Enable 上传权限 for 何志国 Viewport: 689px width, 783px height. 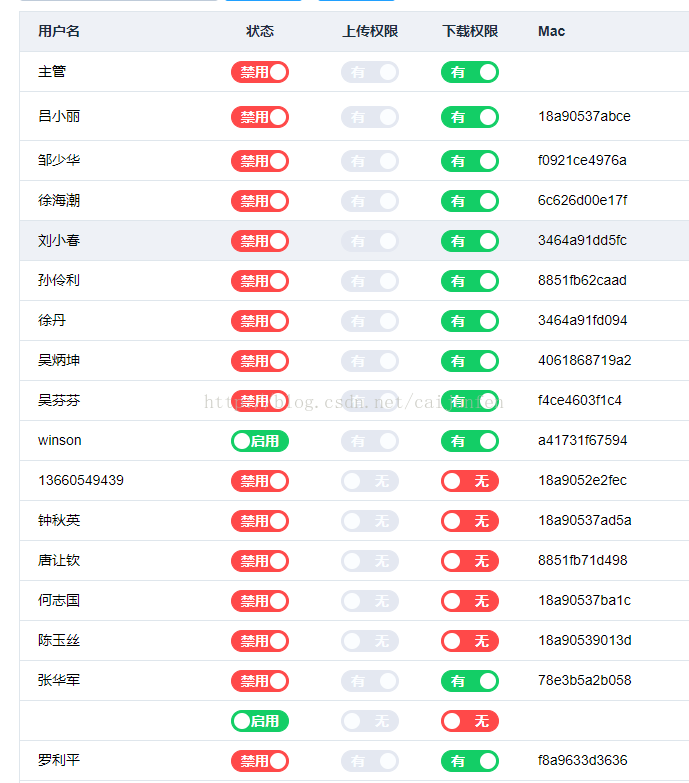coord(369,601)
